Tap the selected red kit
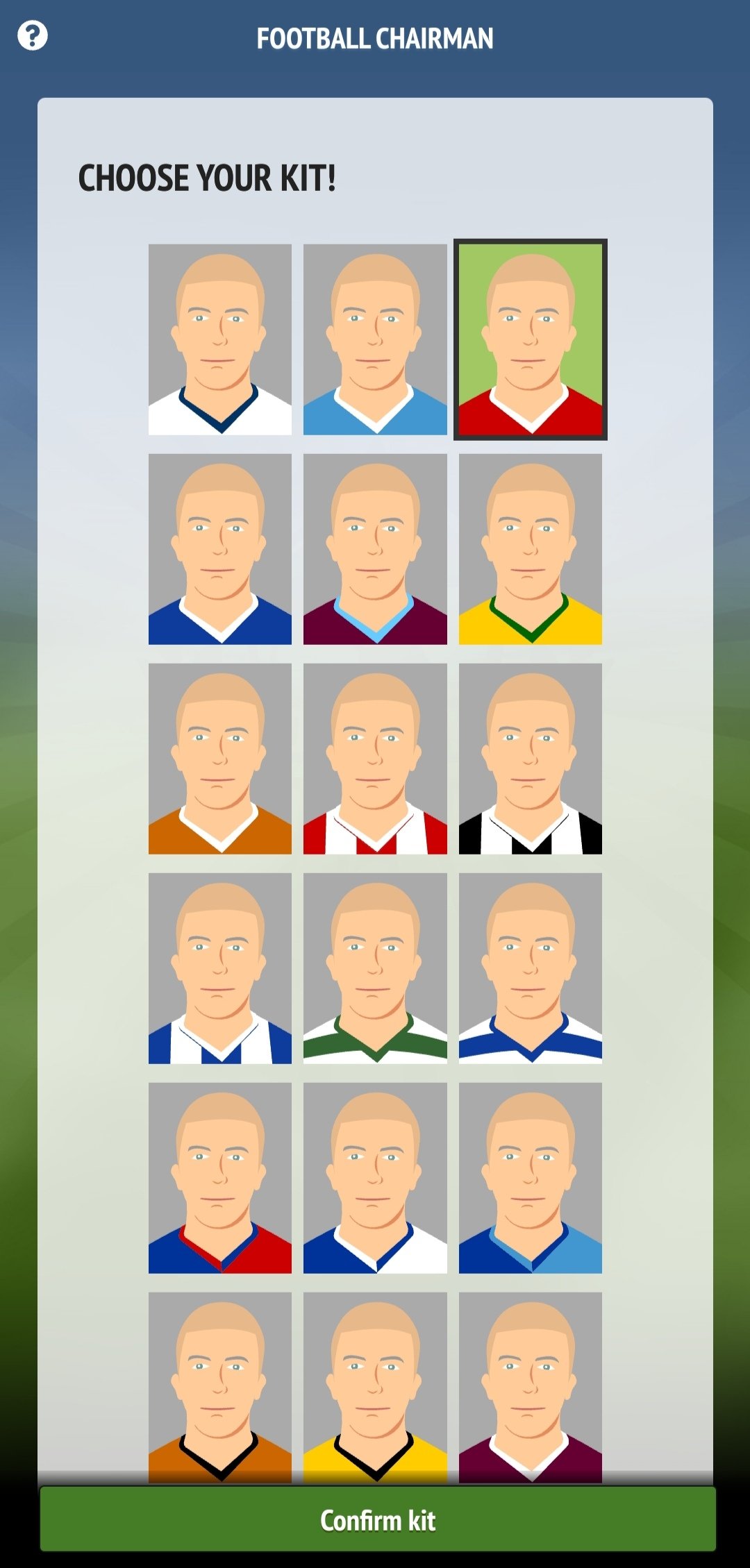This screenshot has width=750, height=1568. [x=530, y=339]
